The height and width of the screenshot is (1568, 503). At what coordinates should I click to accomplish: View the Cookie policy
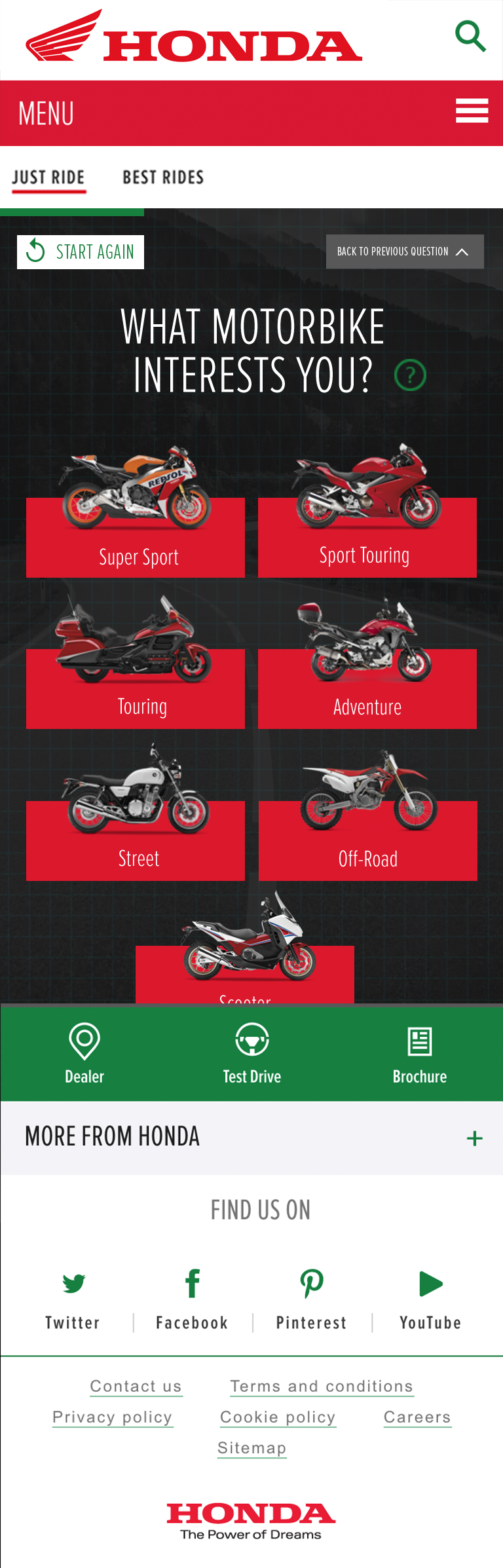coord(278,1417)
